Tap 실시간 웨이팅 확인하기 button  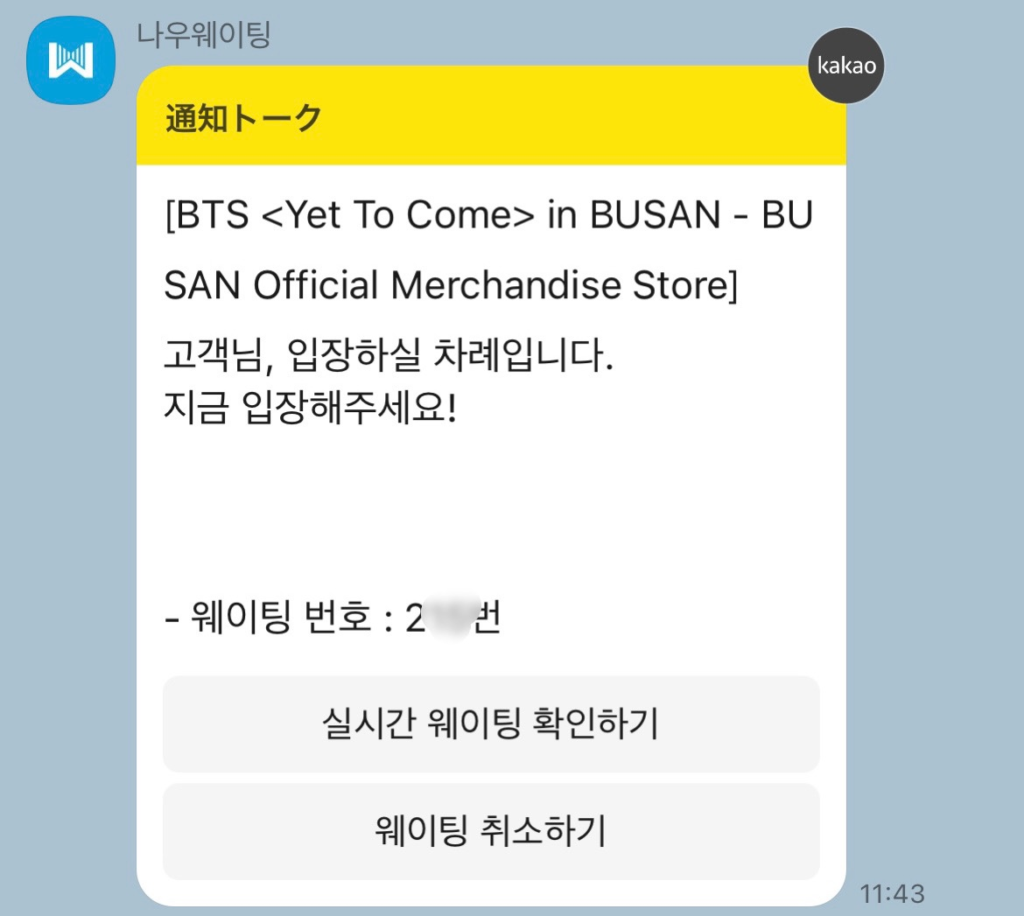(x=491, y=724)
